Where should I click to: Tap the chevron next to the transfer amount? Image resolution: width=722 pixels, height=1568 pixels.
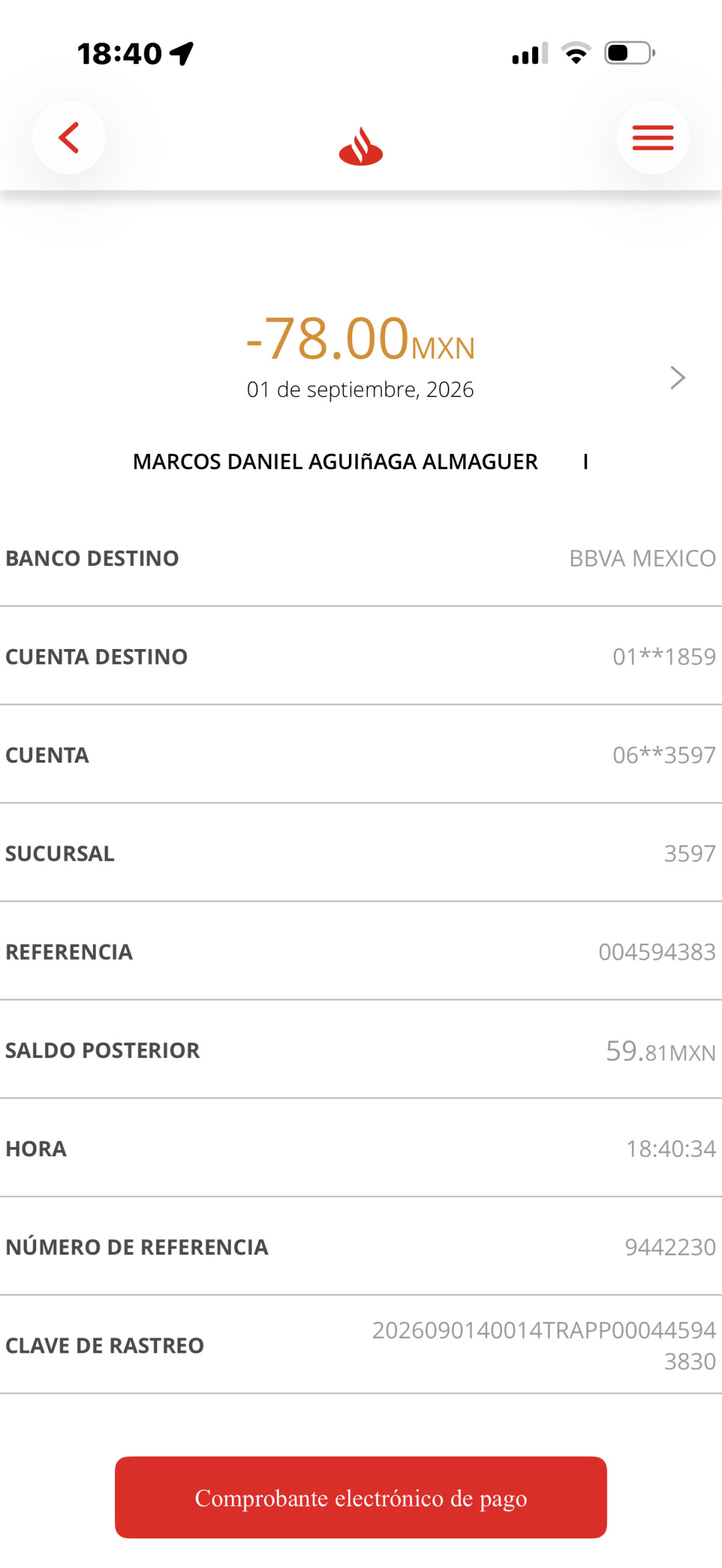pos(678,378)
